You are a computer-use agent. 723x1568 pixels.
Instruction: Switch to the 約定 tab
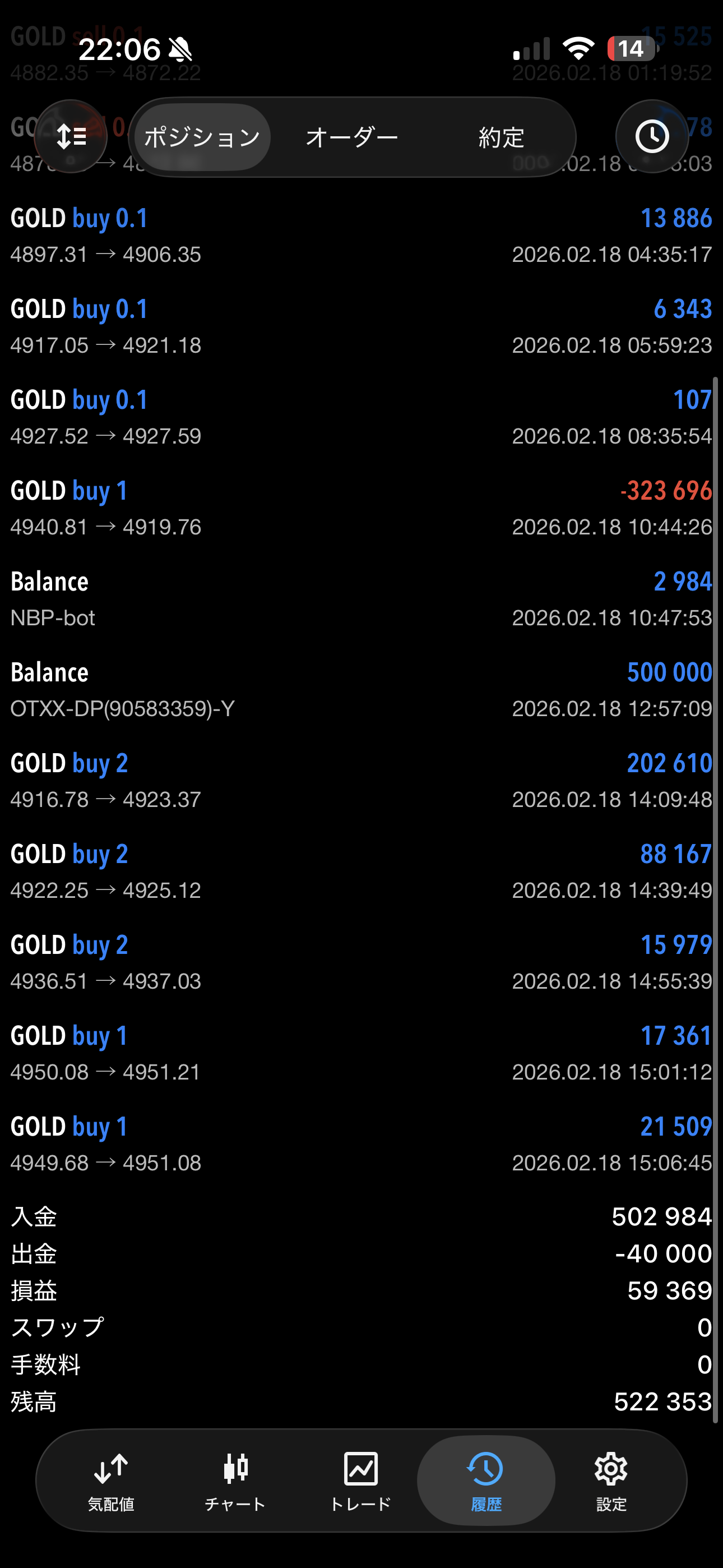[501, 137]
